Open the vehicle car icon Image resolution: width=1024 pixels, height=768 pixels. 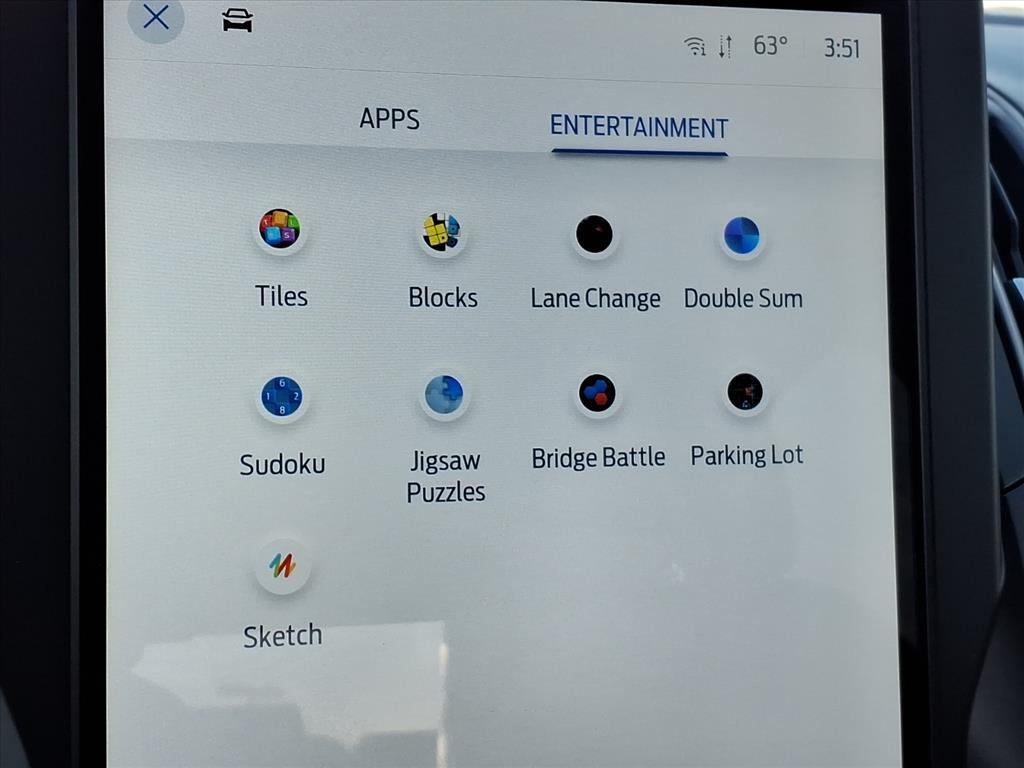pyautogui.click(x=237, y=20)
